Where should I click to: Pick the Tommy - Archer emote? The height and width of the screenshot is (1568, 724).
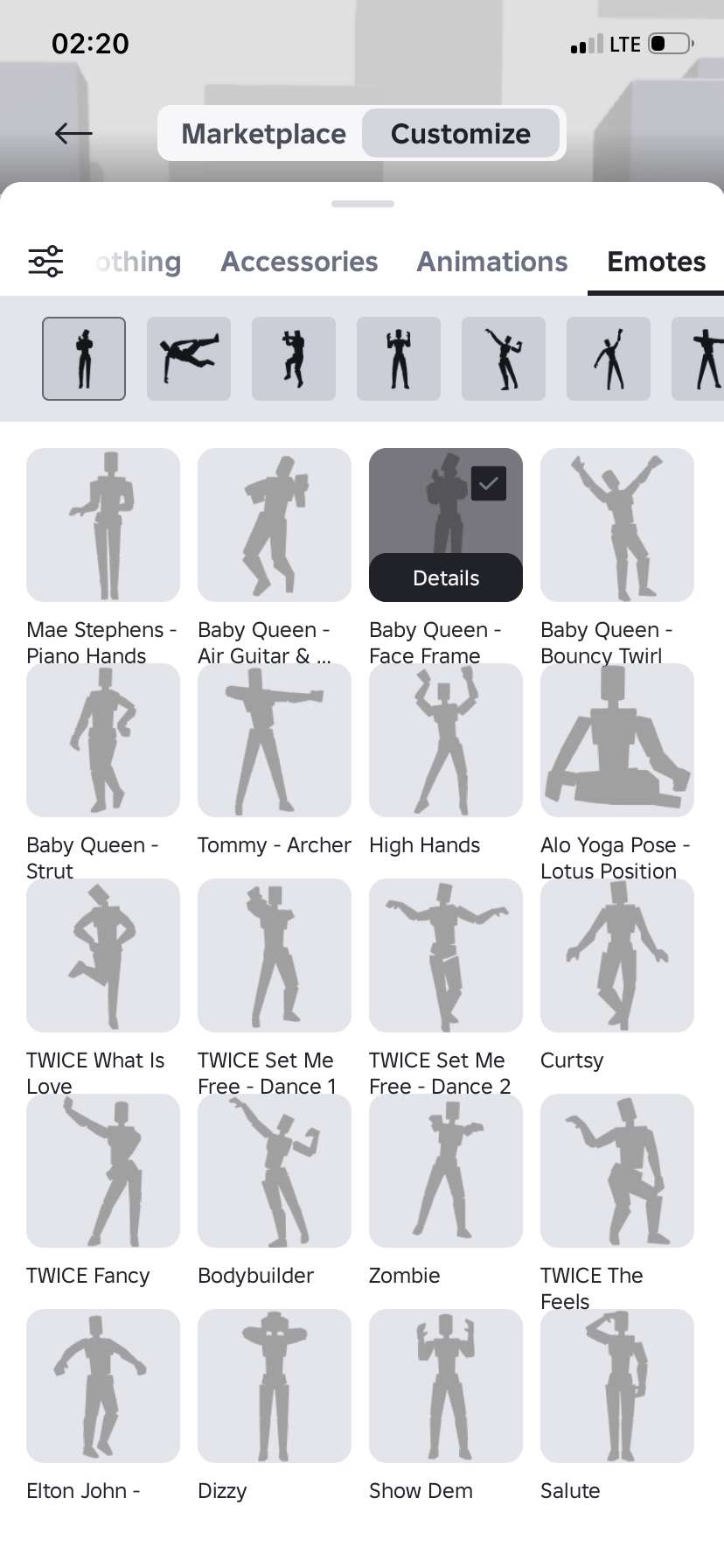pos(275,740)
